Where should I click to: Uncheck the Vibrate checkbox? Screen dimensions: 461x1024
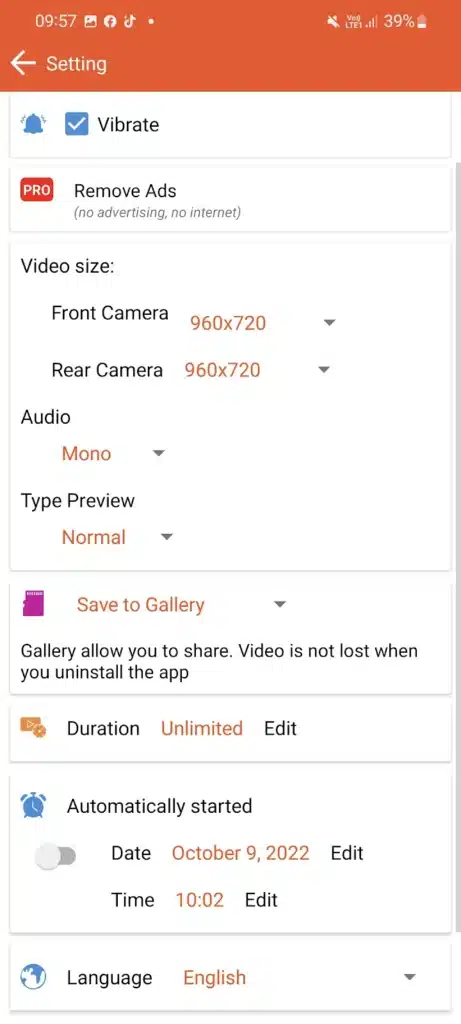[76, 123]
